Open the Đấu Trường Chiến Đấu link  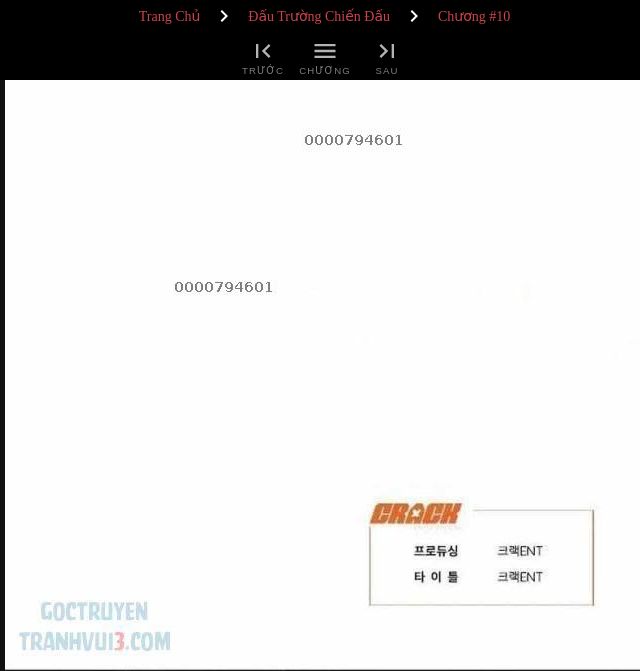pyautogui.click(x=318, y=16)
